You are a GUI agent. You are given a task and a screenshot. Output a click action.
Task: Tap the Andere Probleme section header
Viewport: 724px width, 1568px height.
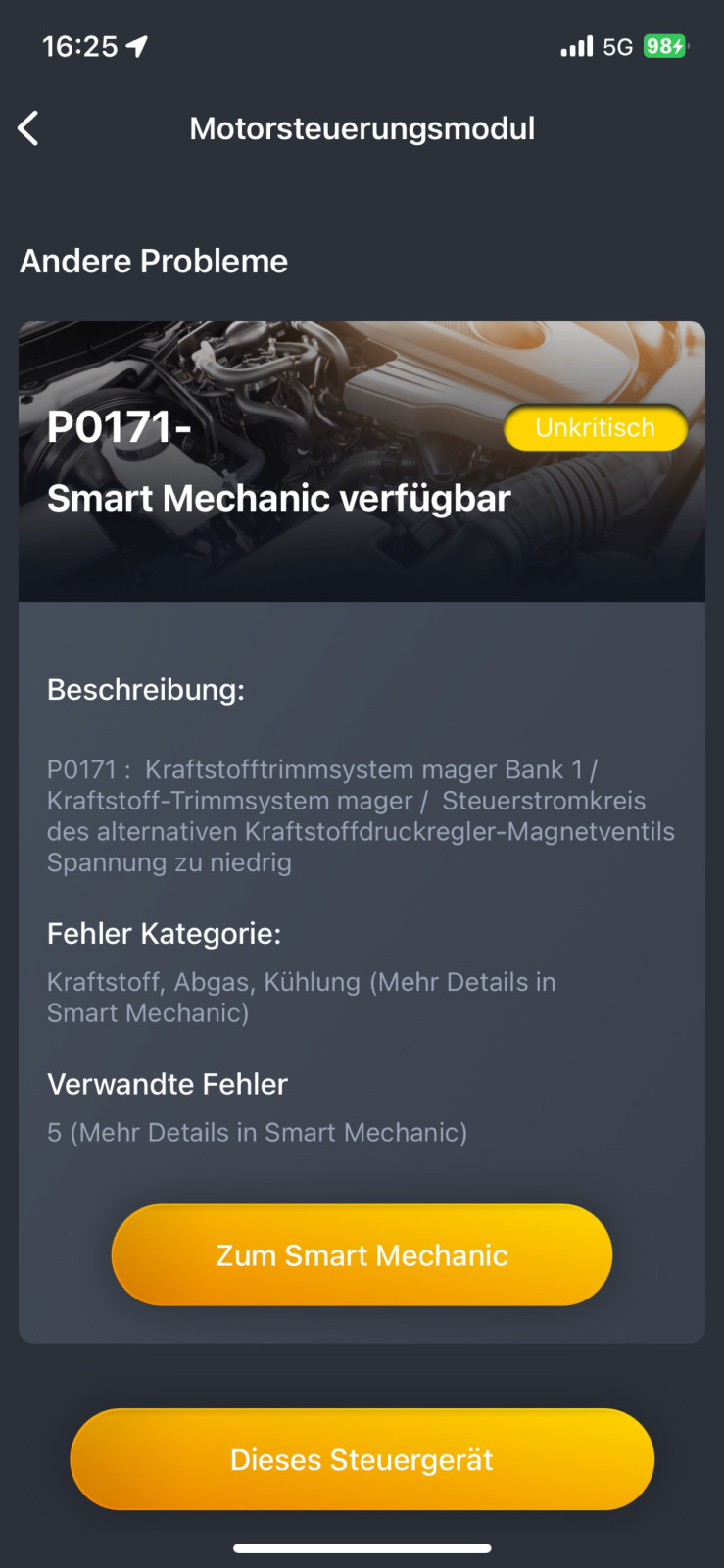click(154, 261)
